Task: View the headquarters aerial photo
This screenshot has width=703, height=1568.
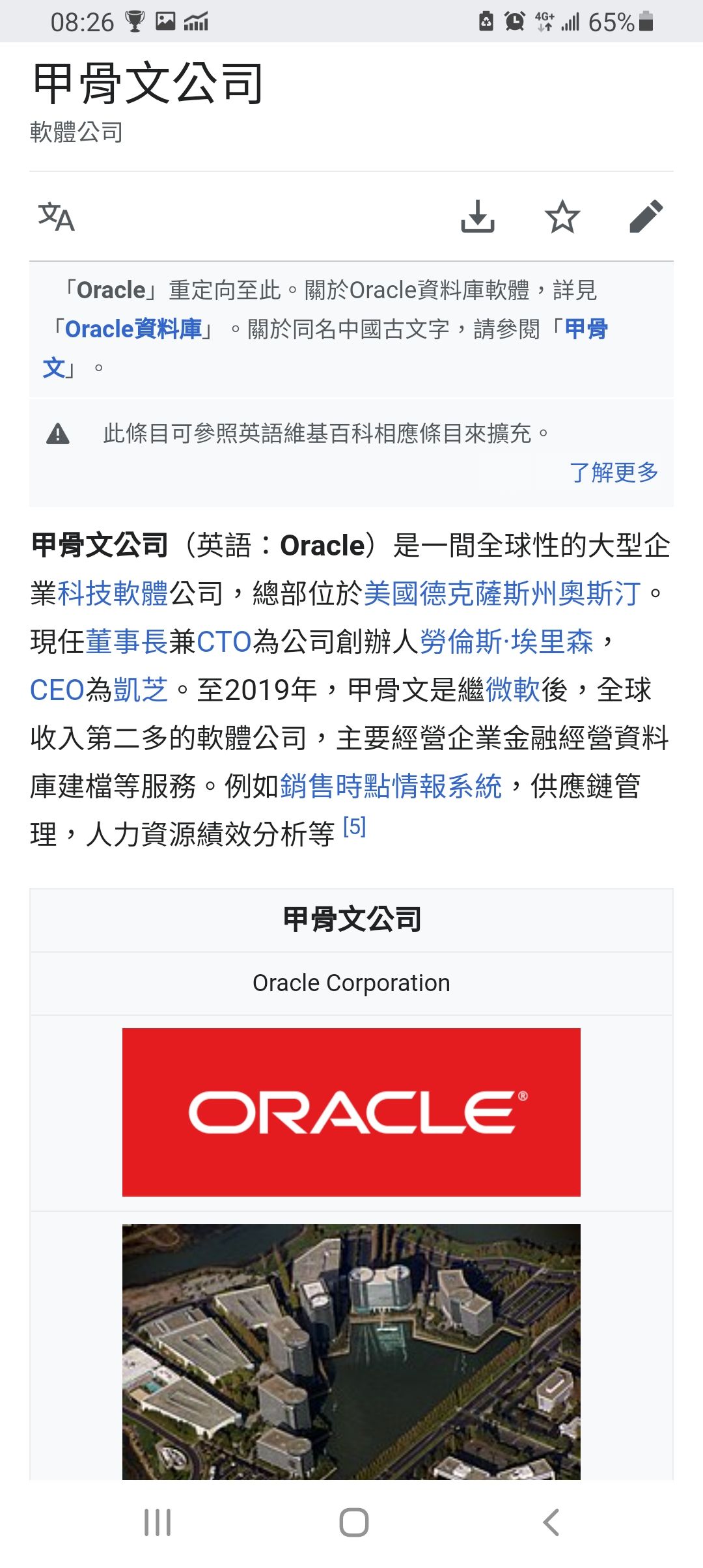Action: (351, 1352)
